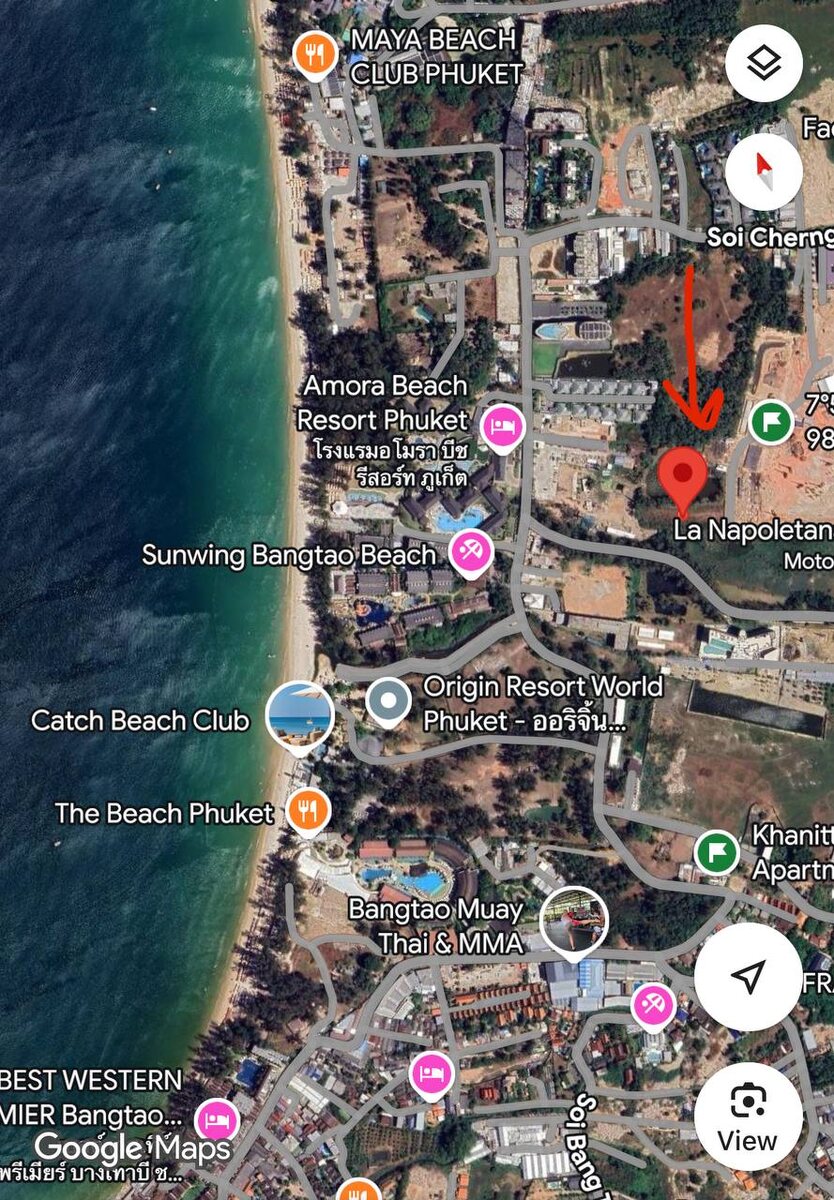Viewport: 834px width, 1200px height.
Task: Open Best Western Premier Bangtao hotel pin
Action: tap(217, 1118)
